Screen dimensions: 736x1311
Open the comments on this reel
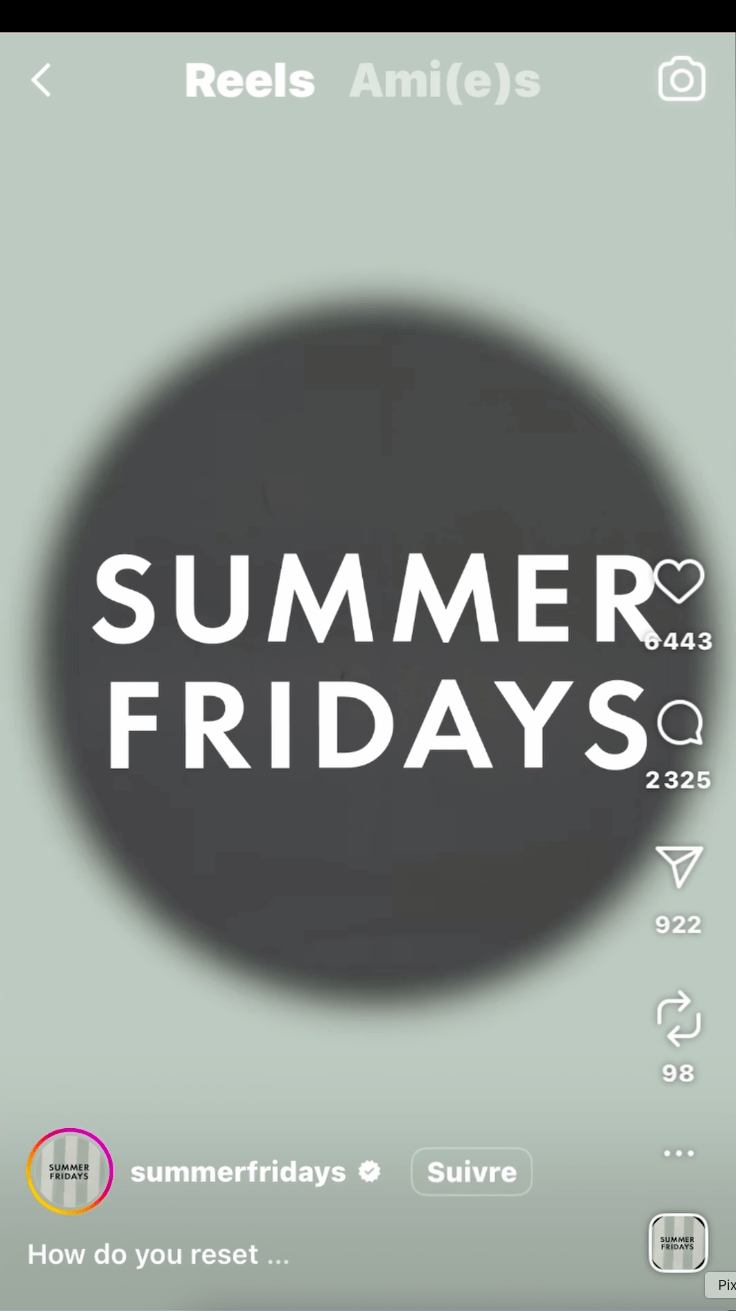679,724
